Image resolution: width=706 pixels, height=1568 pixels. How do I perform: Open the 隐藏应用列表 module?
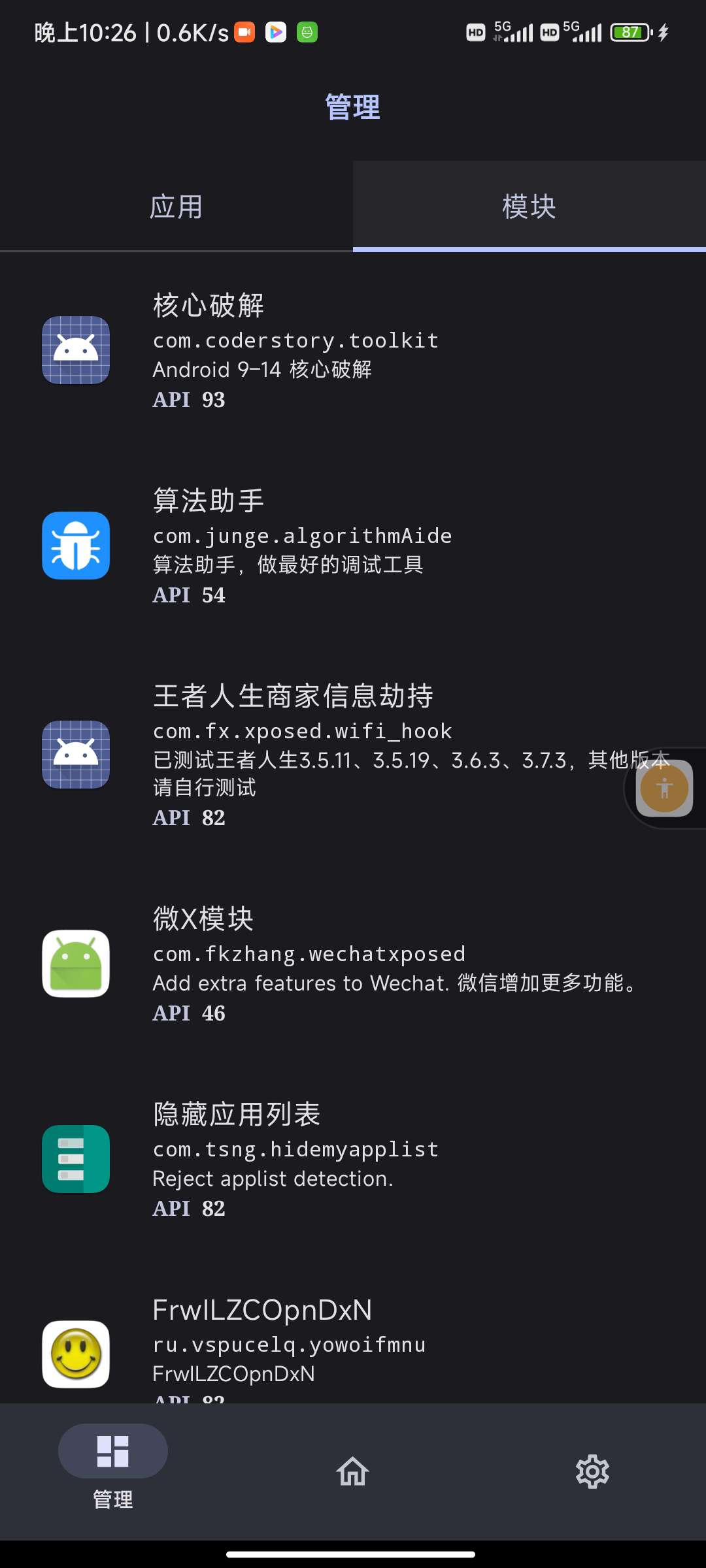click(353, 1160)
